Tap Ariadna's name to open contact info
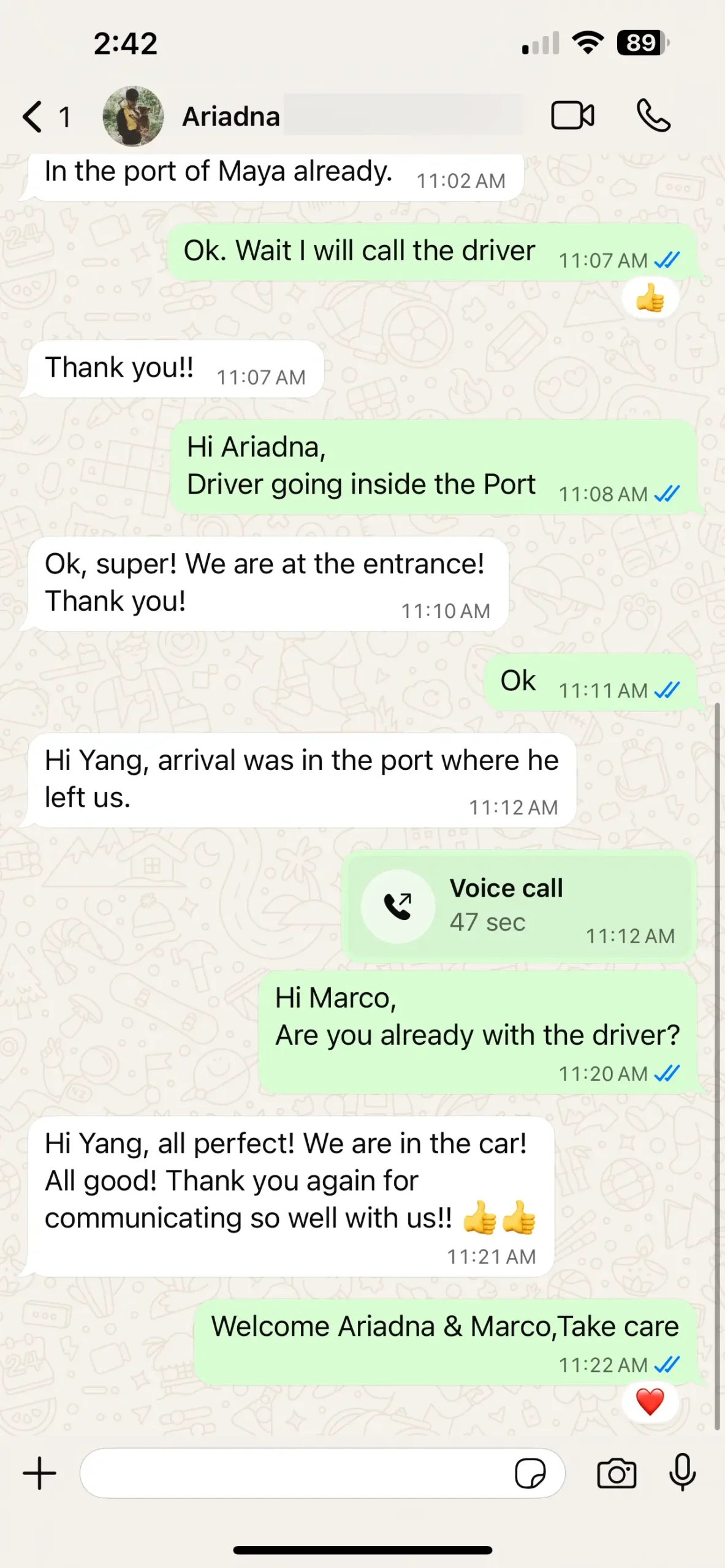The width and height of the screenshot is (725, 1568). pos(230,116)
